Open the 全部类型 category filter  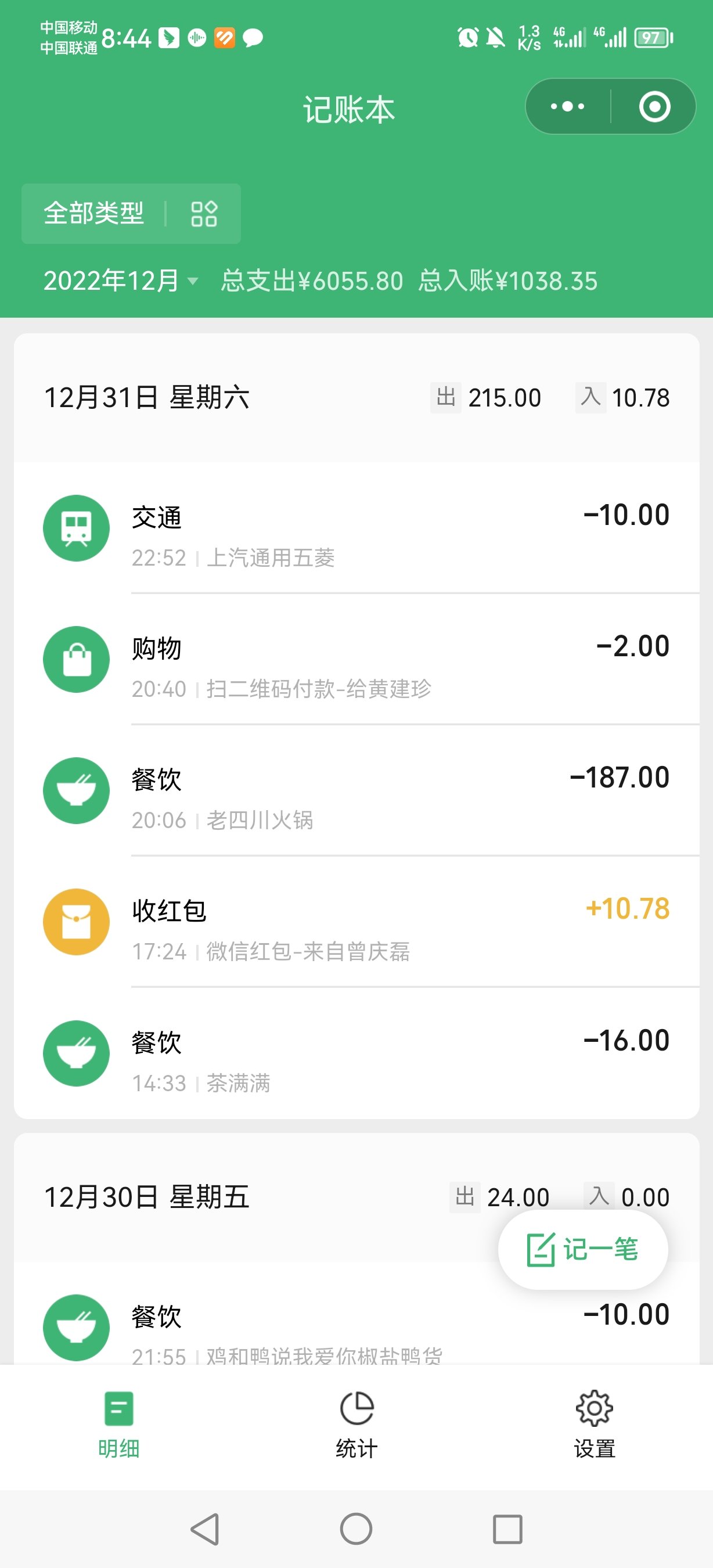point(131,214)
